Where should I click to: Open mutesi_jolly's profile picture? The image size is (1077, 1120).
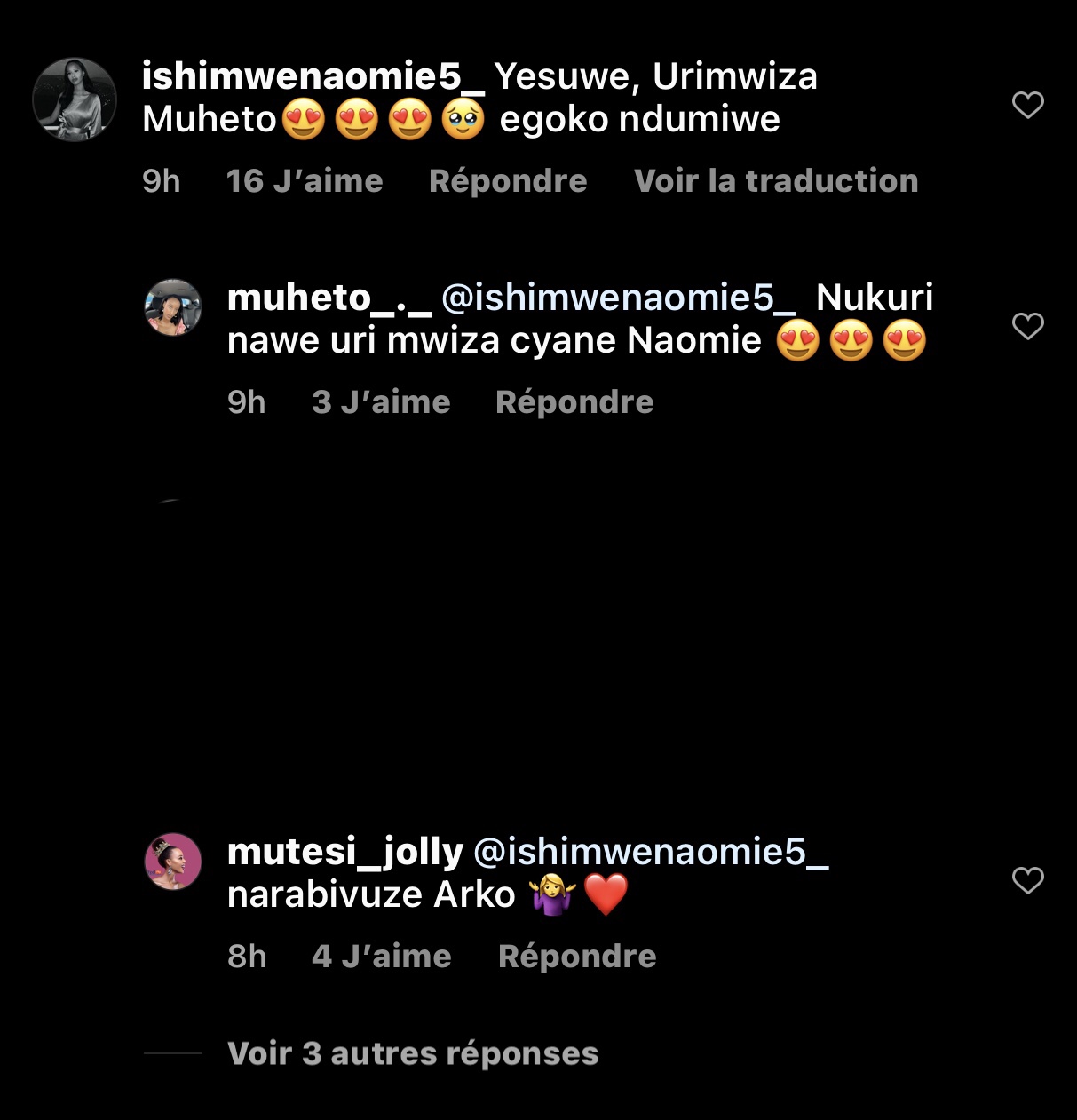(x=173, y=862)
